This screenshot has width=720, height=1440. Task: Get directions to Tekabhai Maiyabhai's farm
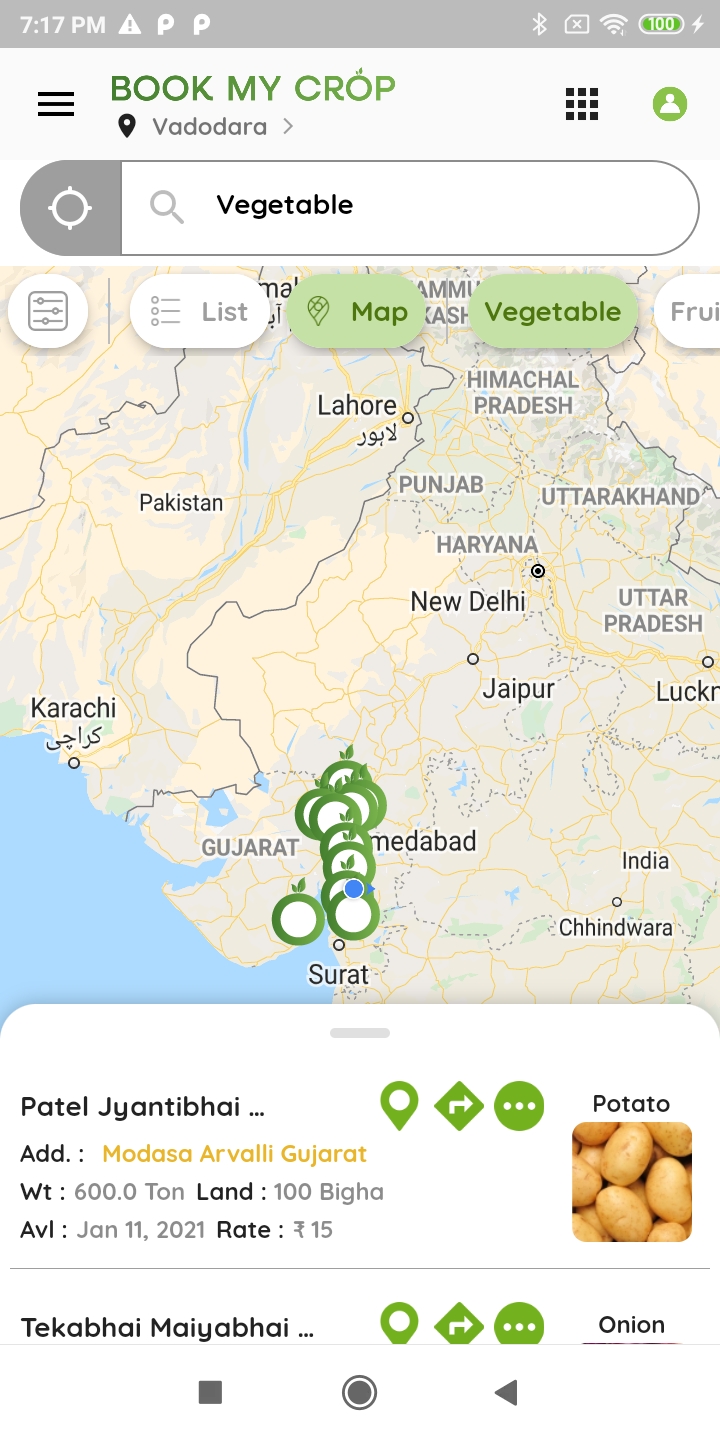pyautogui.click(x=459, y=1326)
